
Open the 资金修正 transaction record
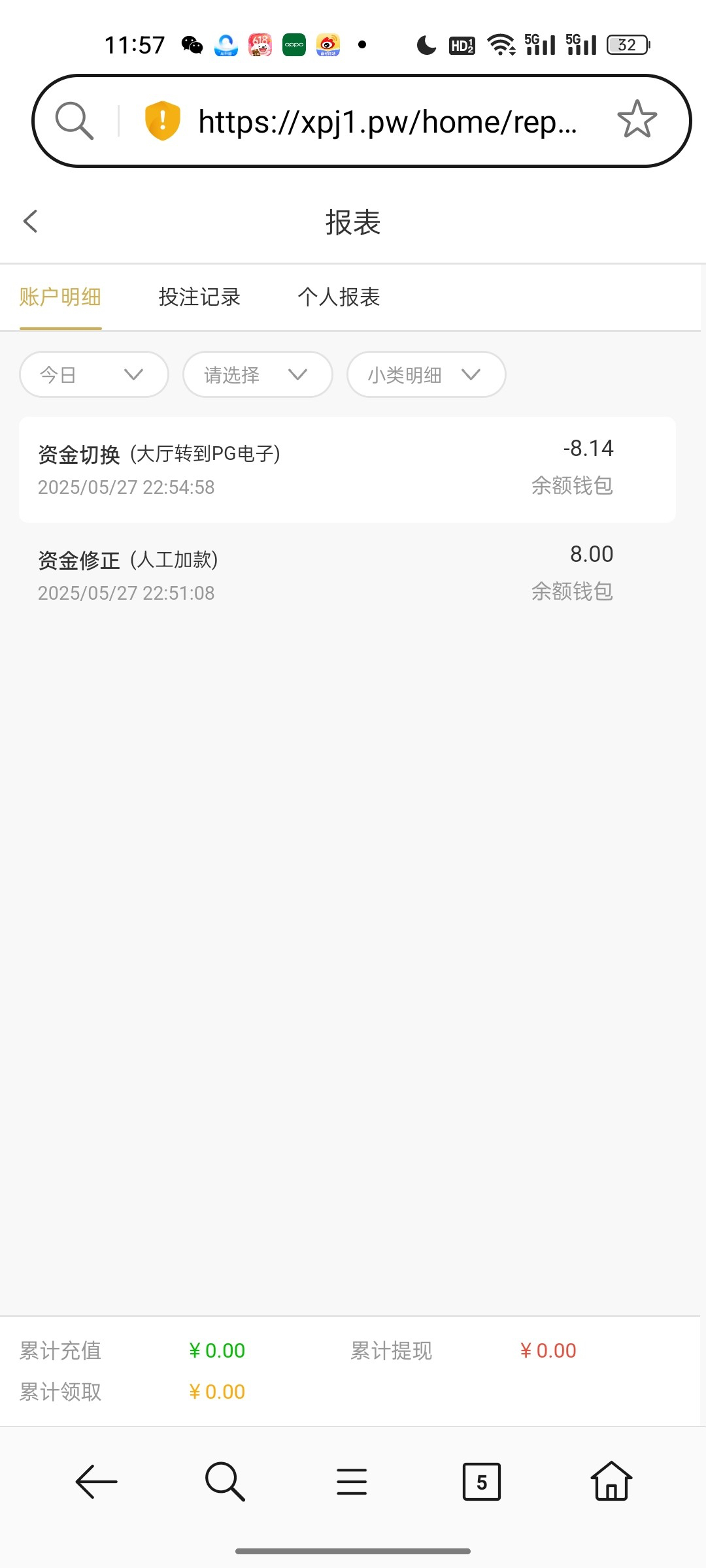point(346,575)
